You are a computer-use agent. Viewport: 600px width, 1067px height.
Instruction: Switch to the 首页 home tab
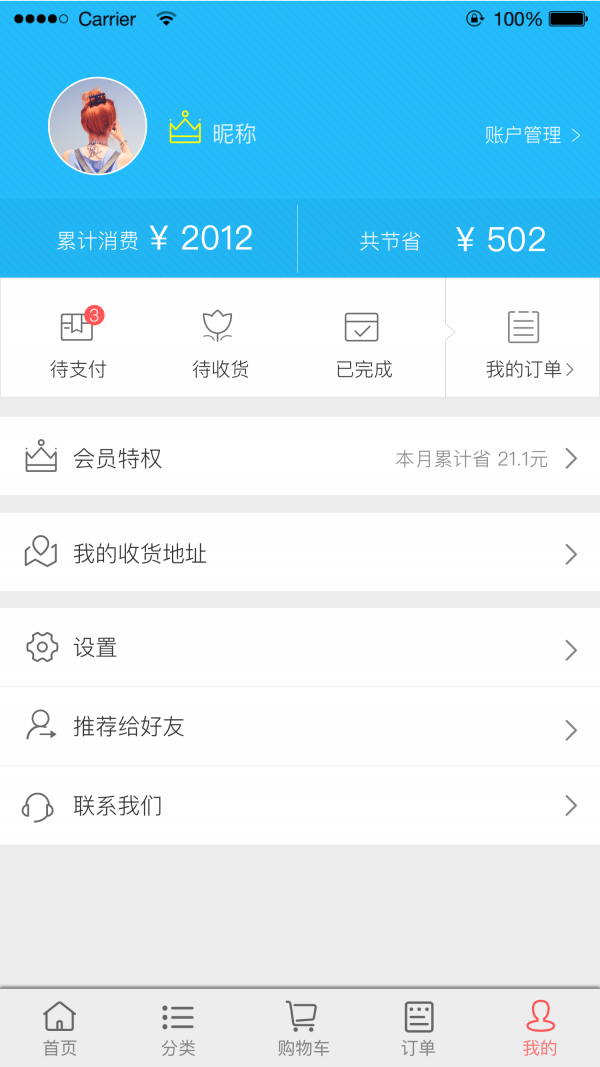pyautogui.click(x=60, y=1028)
